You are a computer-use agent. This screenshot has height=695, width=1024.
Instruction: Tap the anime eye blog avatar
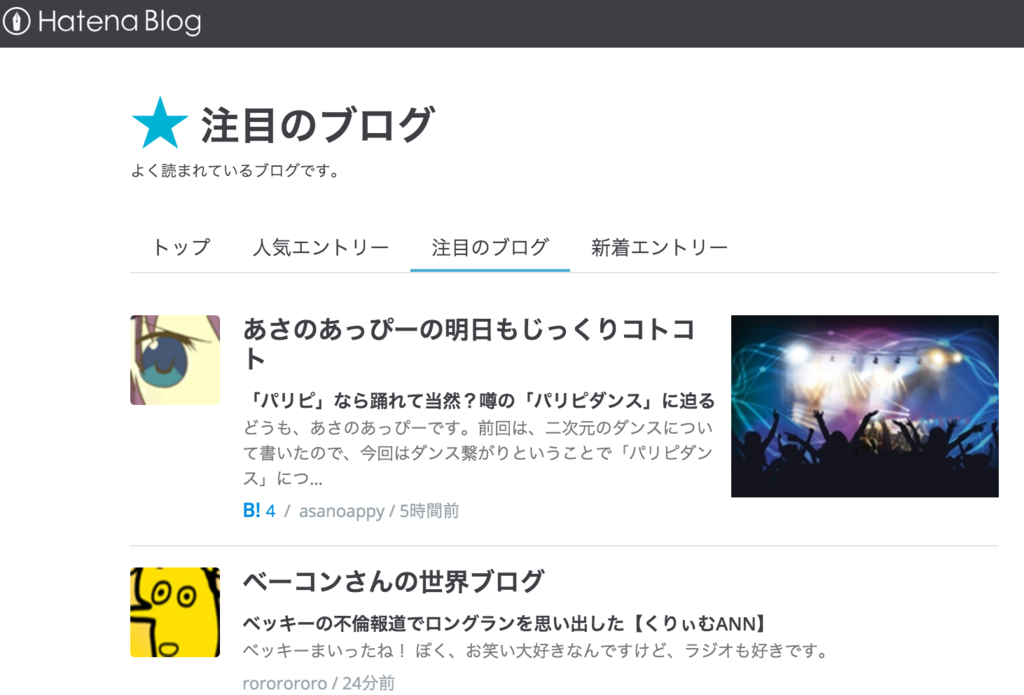tap(175, 360)
